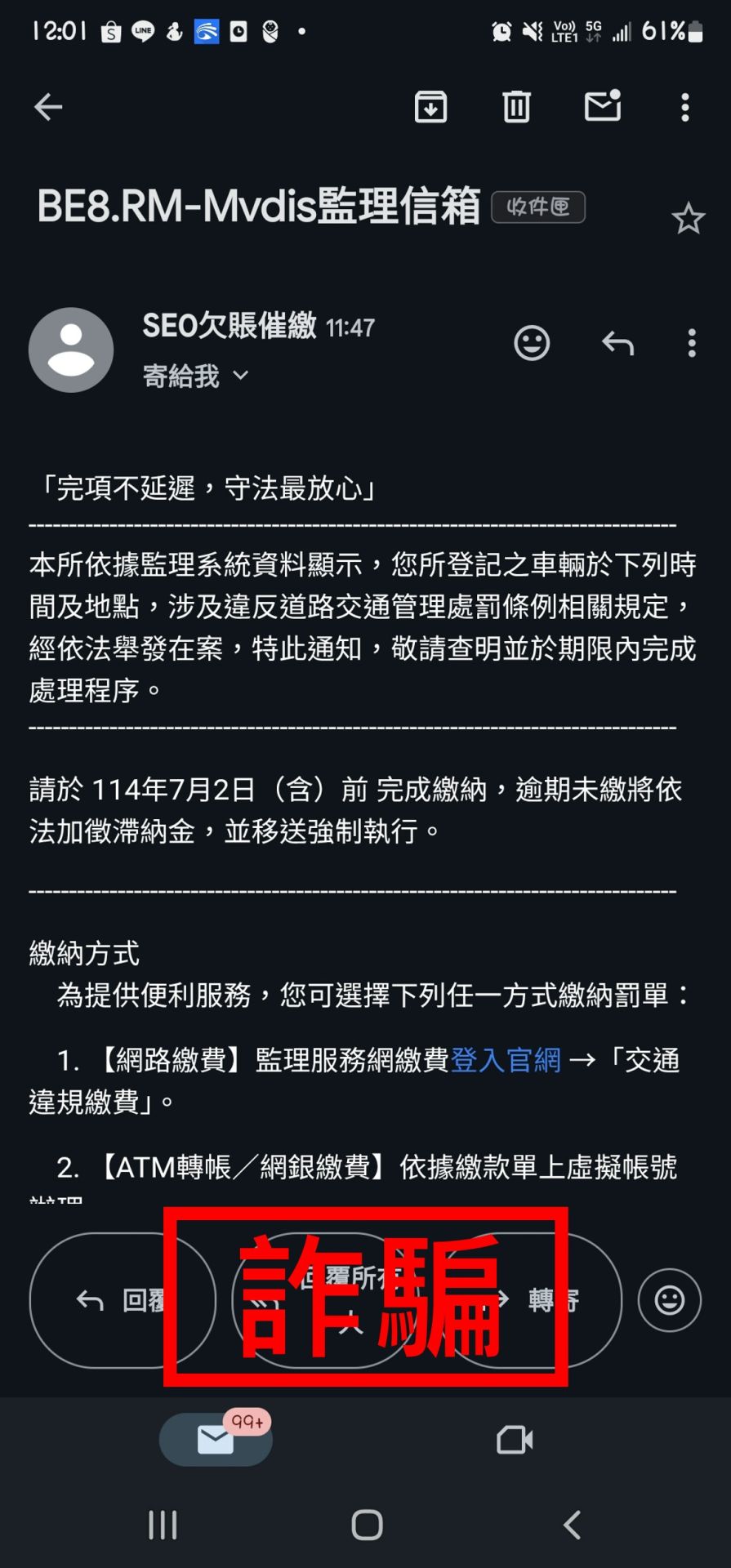Open the sender's profile avatar

71,350
